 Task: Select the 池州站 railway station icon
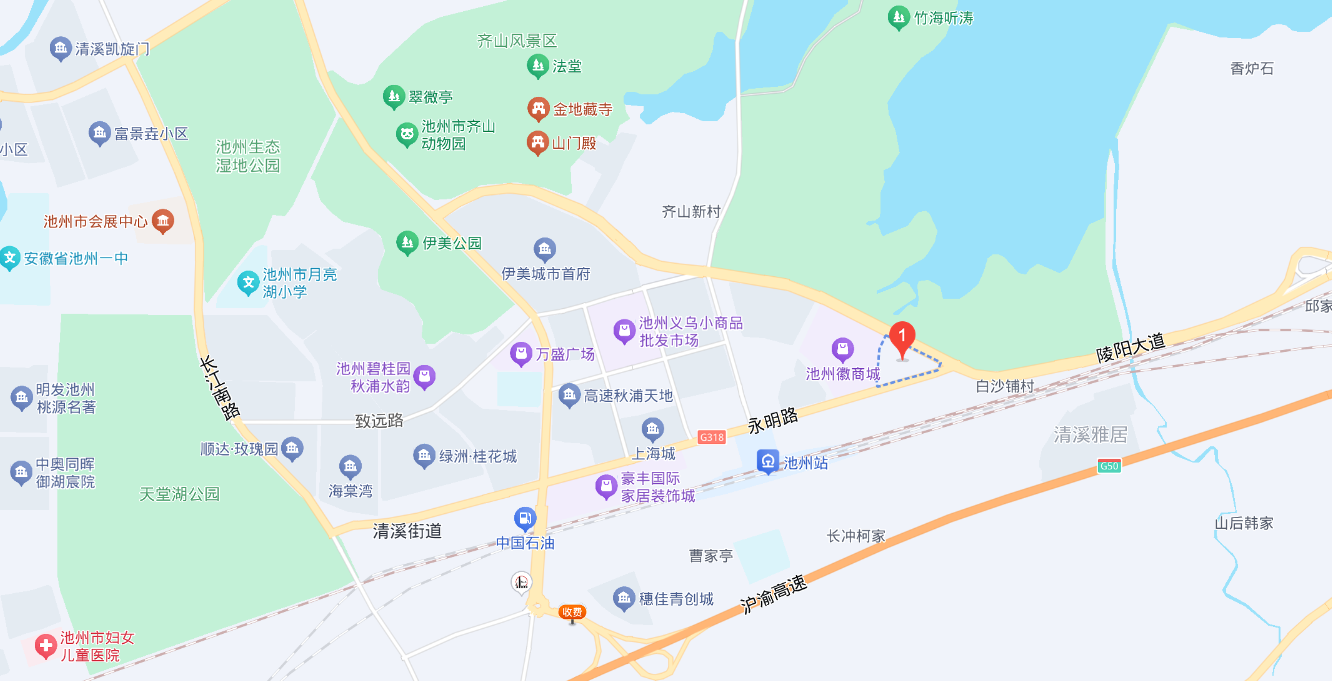767,462
